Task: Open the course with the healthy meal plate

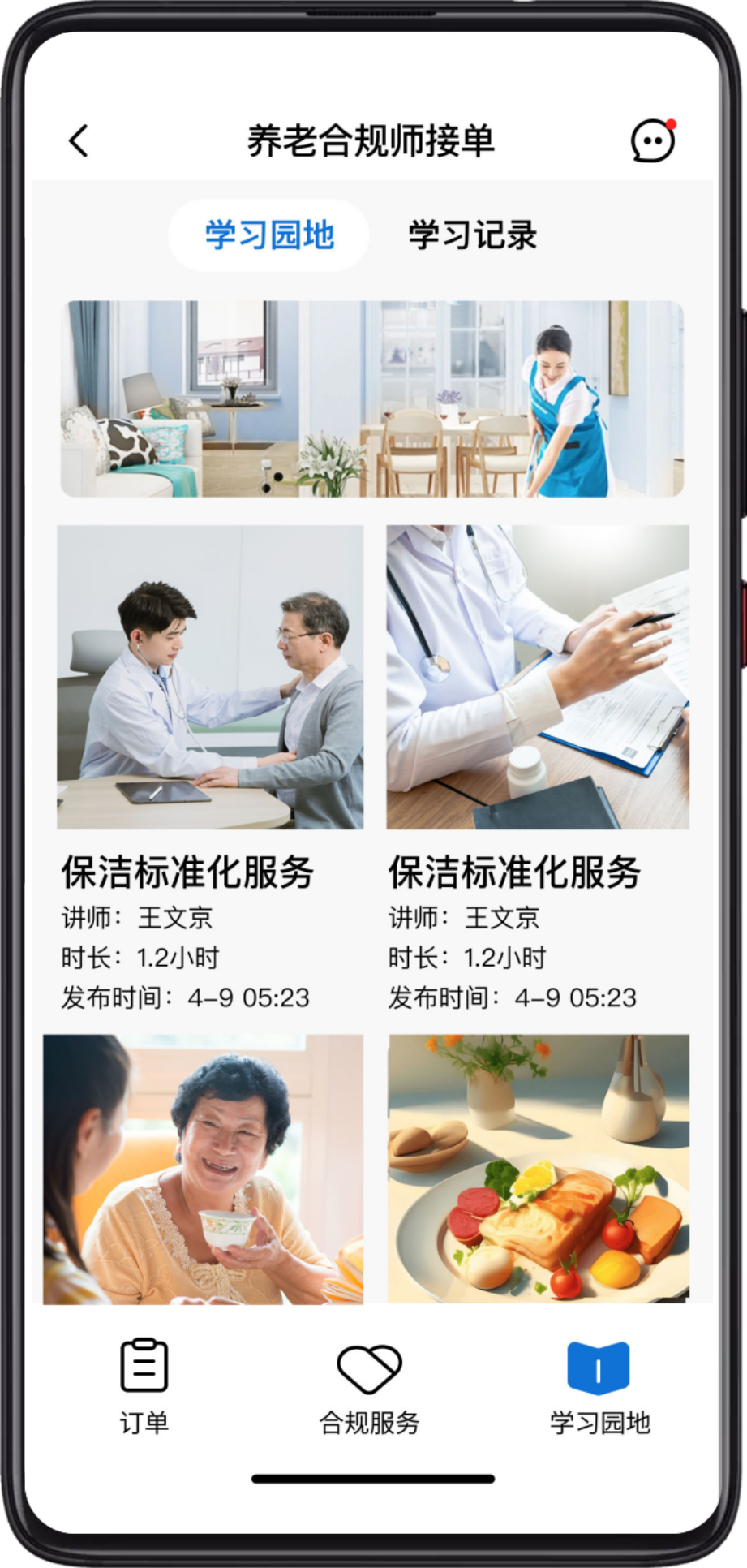Action: coord(539,1169)
